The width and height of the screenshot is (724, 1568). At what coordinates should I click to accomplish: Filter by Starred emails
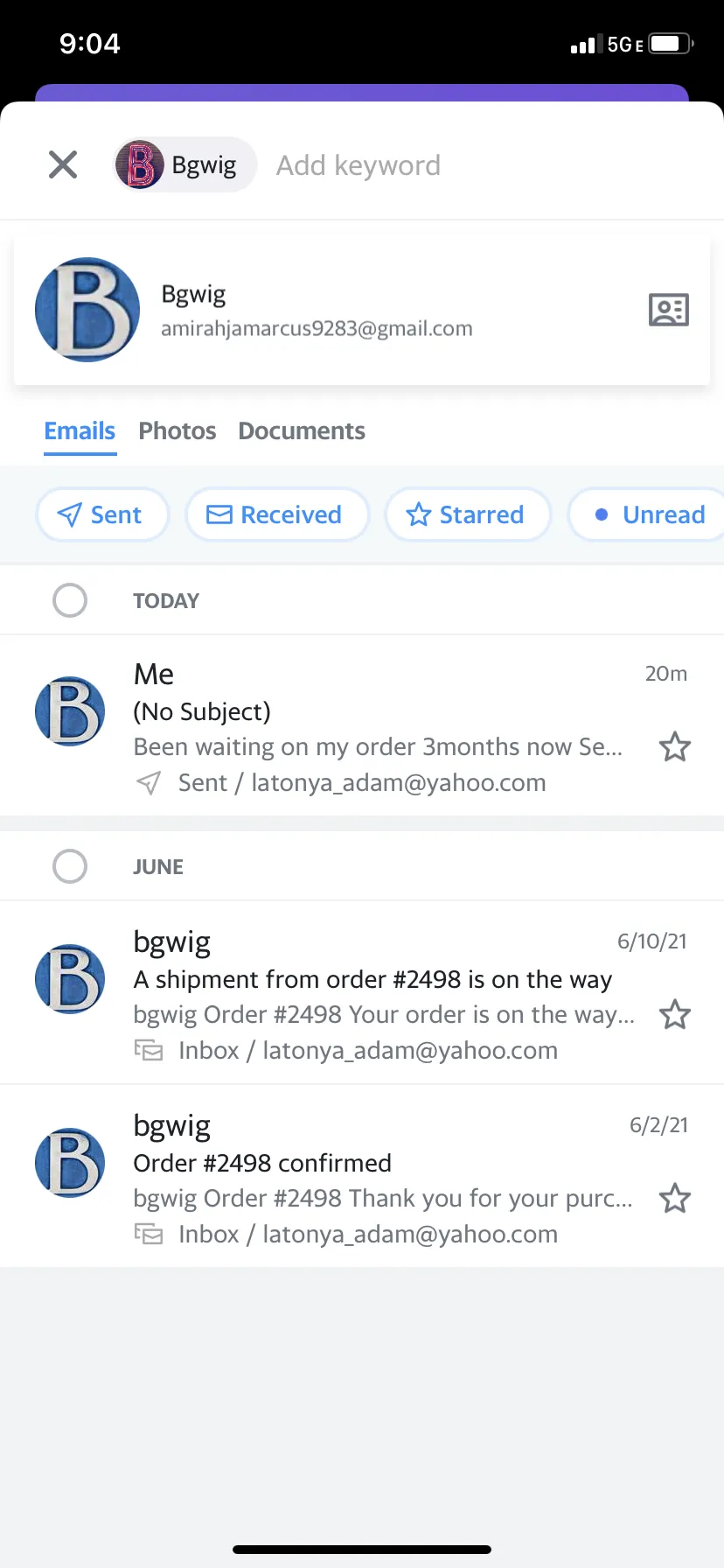pyautogui.click(x=468, y=514)
